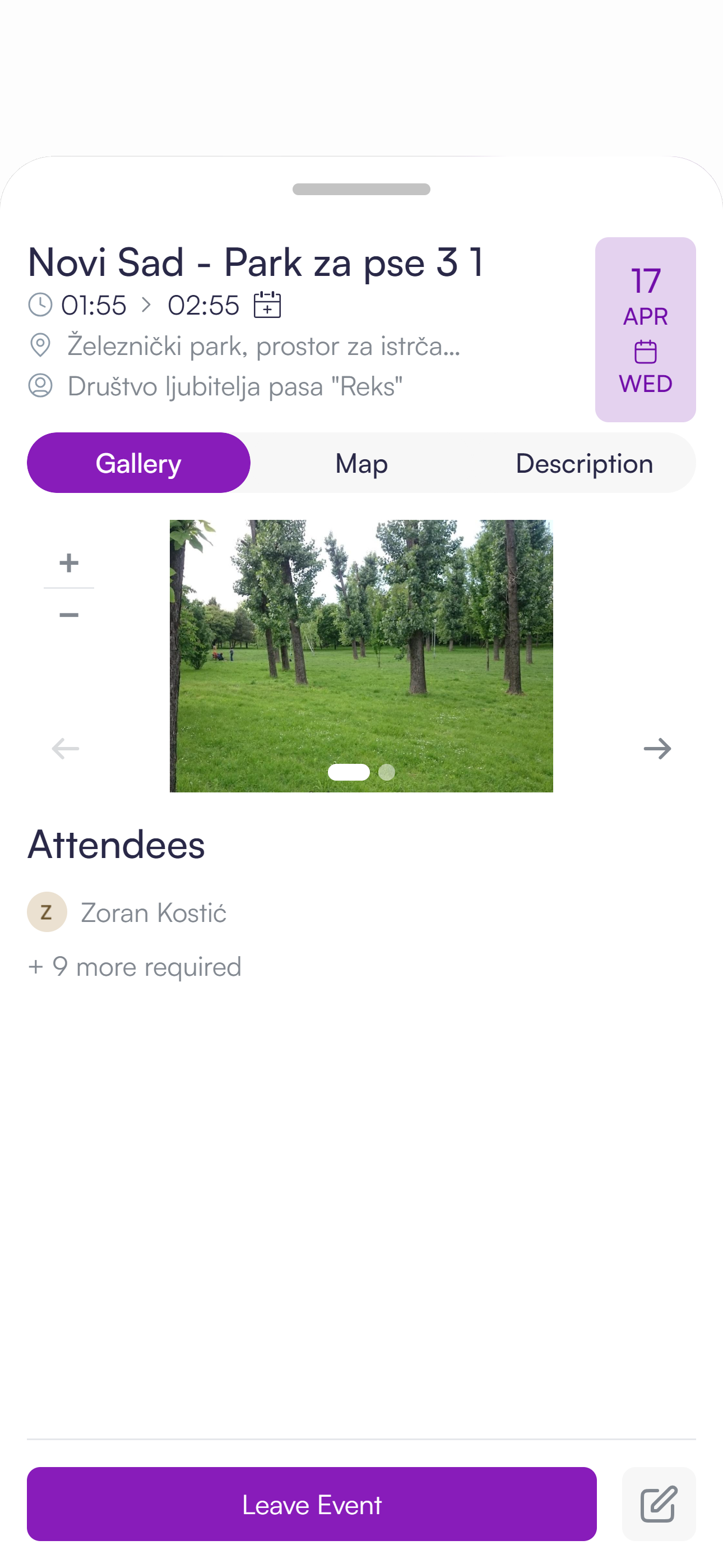Advance gallery with the right arrow

pyautogui.click(x=658, y=748)
